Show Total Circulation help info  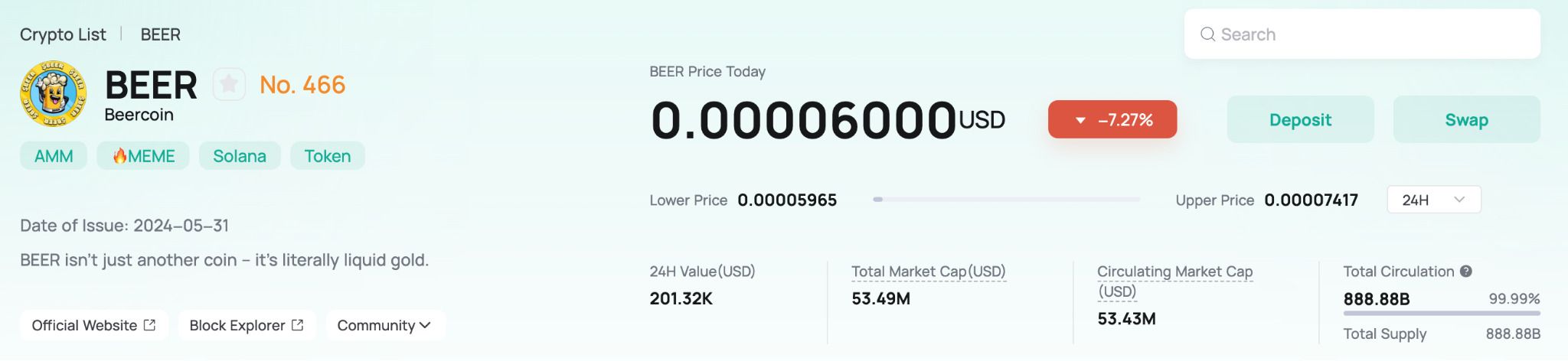(1465, 272)
